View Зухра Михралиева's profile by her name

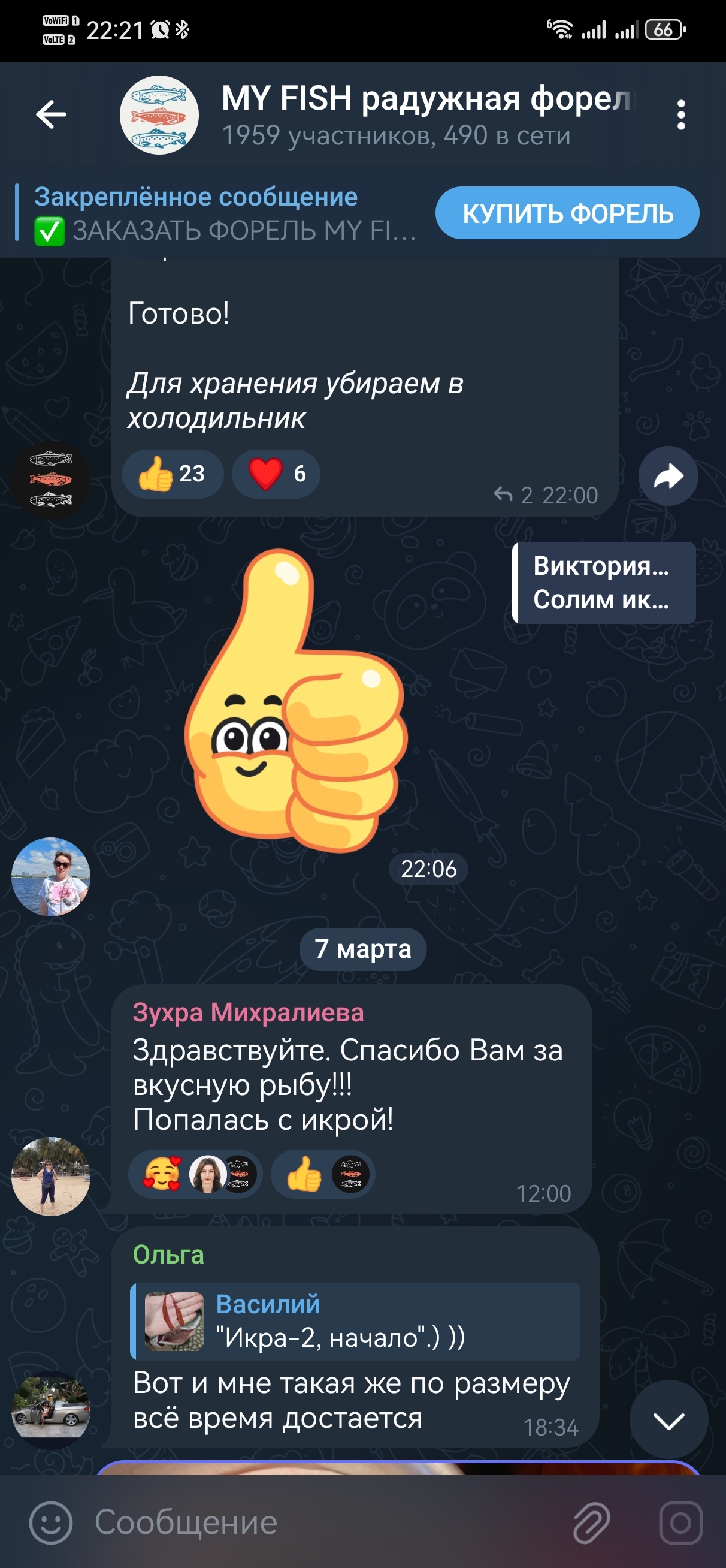[248, 1012]
